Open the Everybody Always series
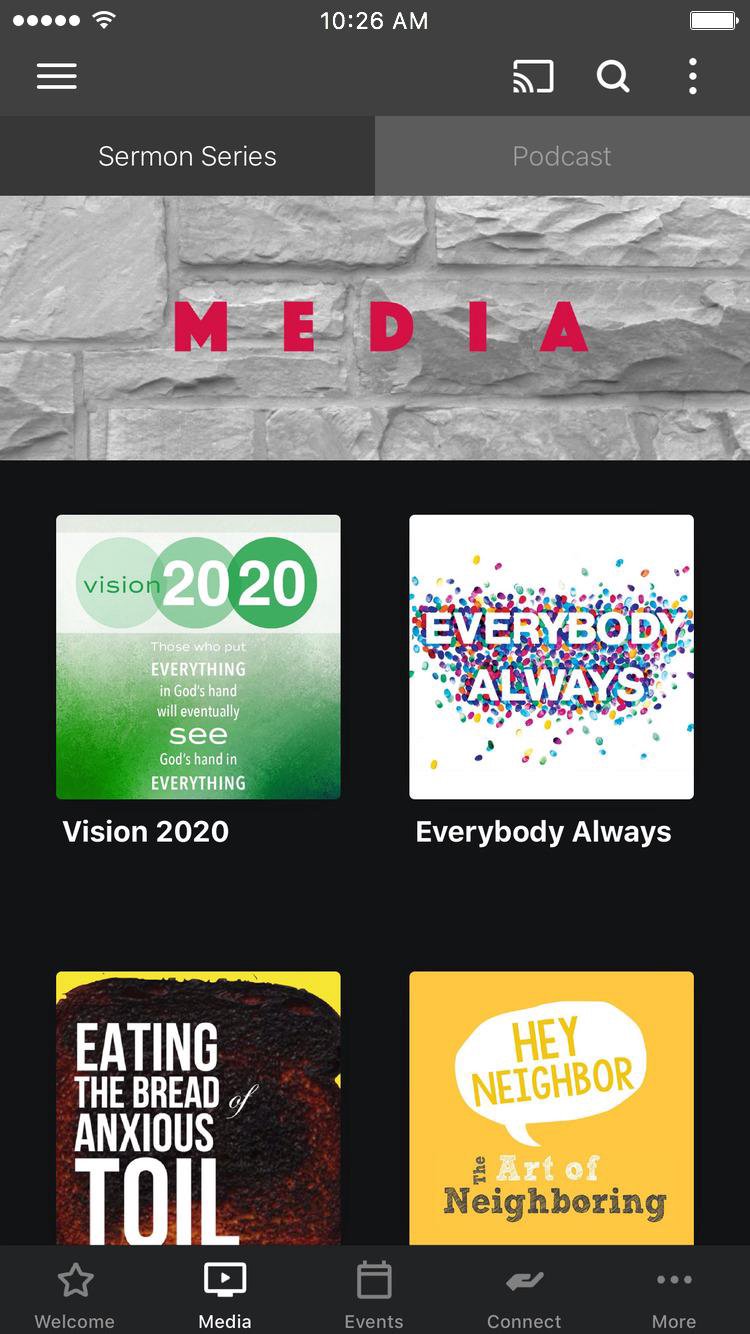 point(551,656)
